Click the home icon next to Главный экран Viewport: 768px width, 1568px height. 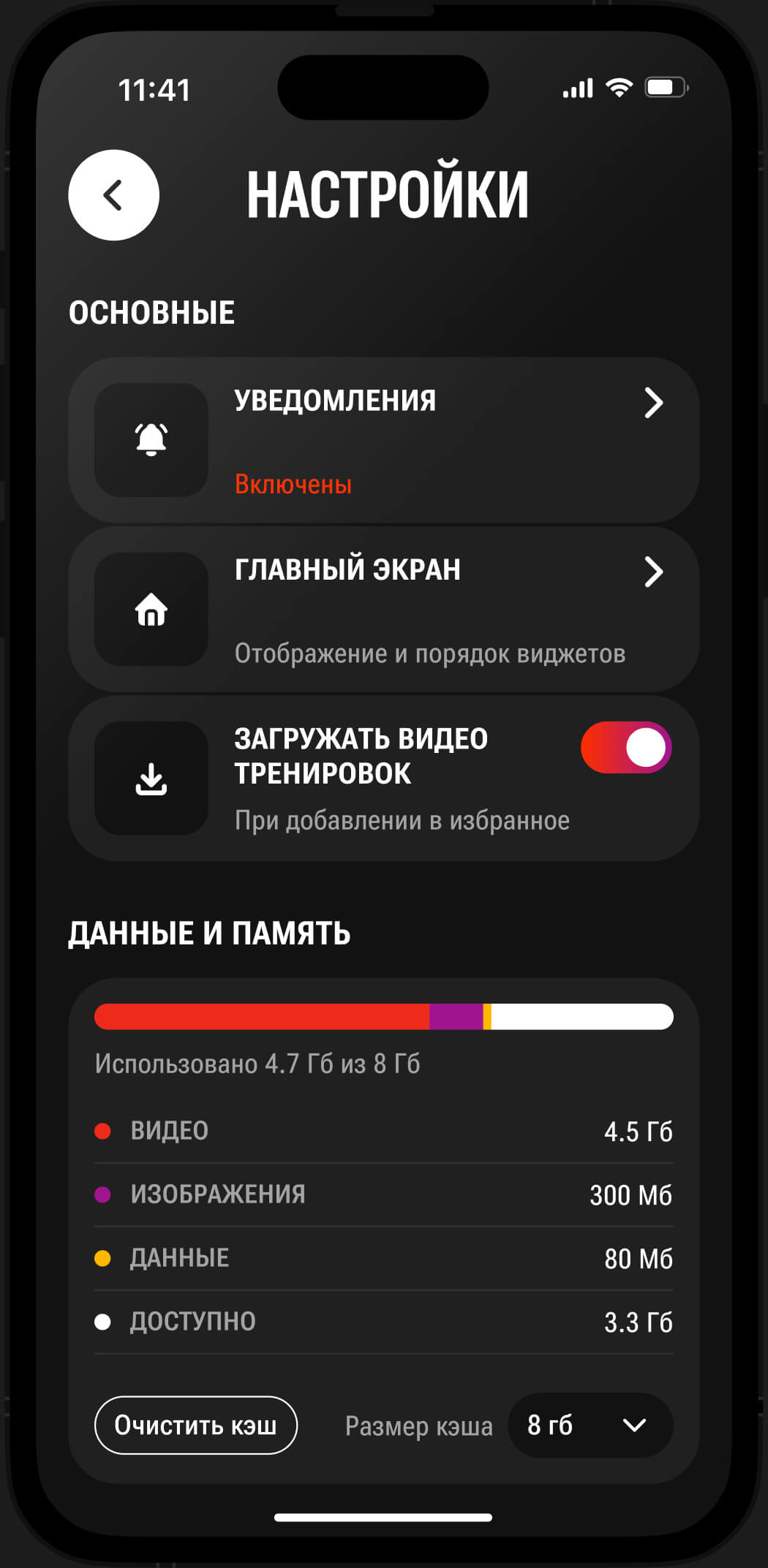click(x=151, y=610)
